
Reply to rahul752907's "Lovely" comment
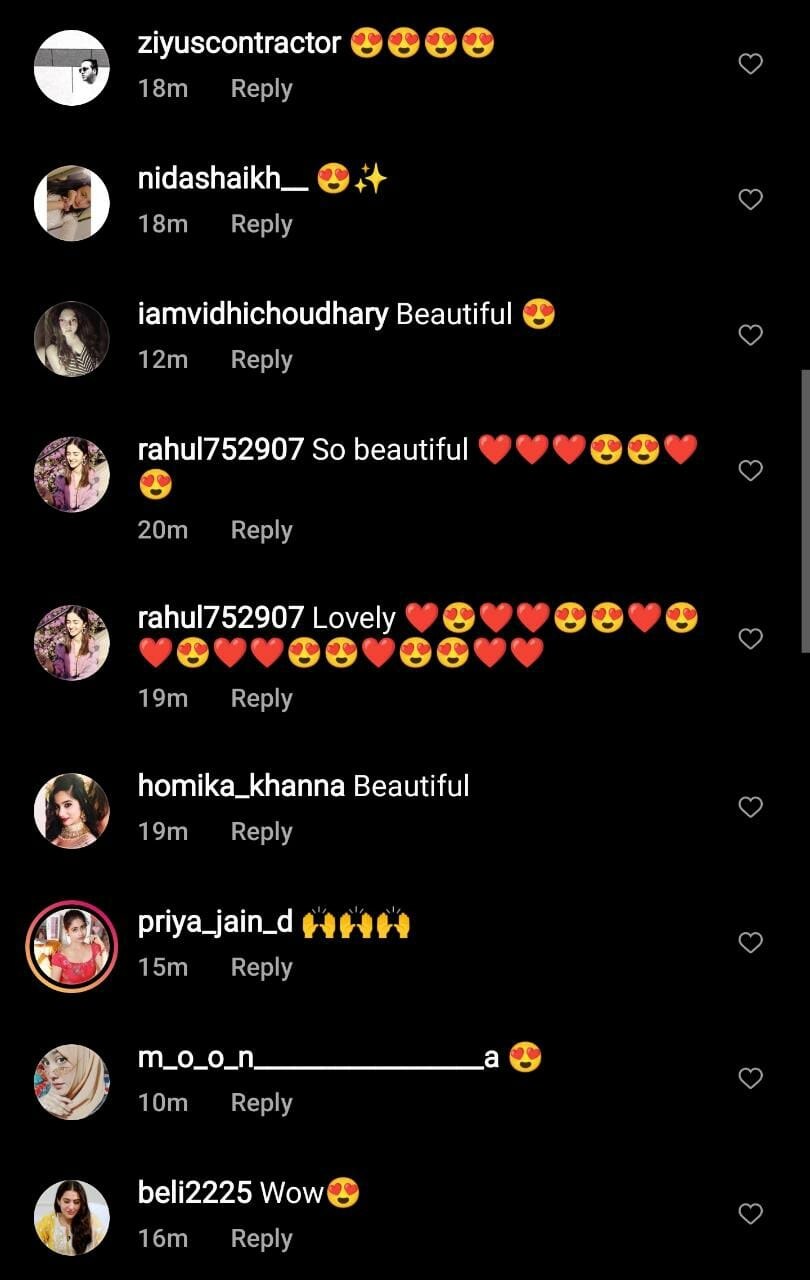coord(261,698)
